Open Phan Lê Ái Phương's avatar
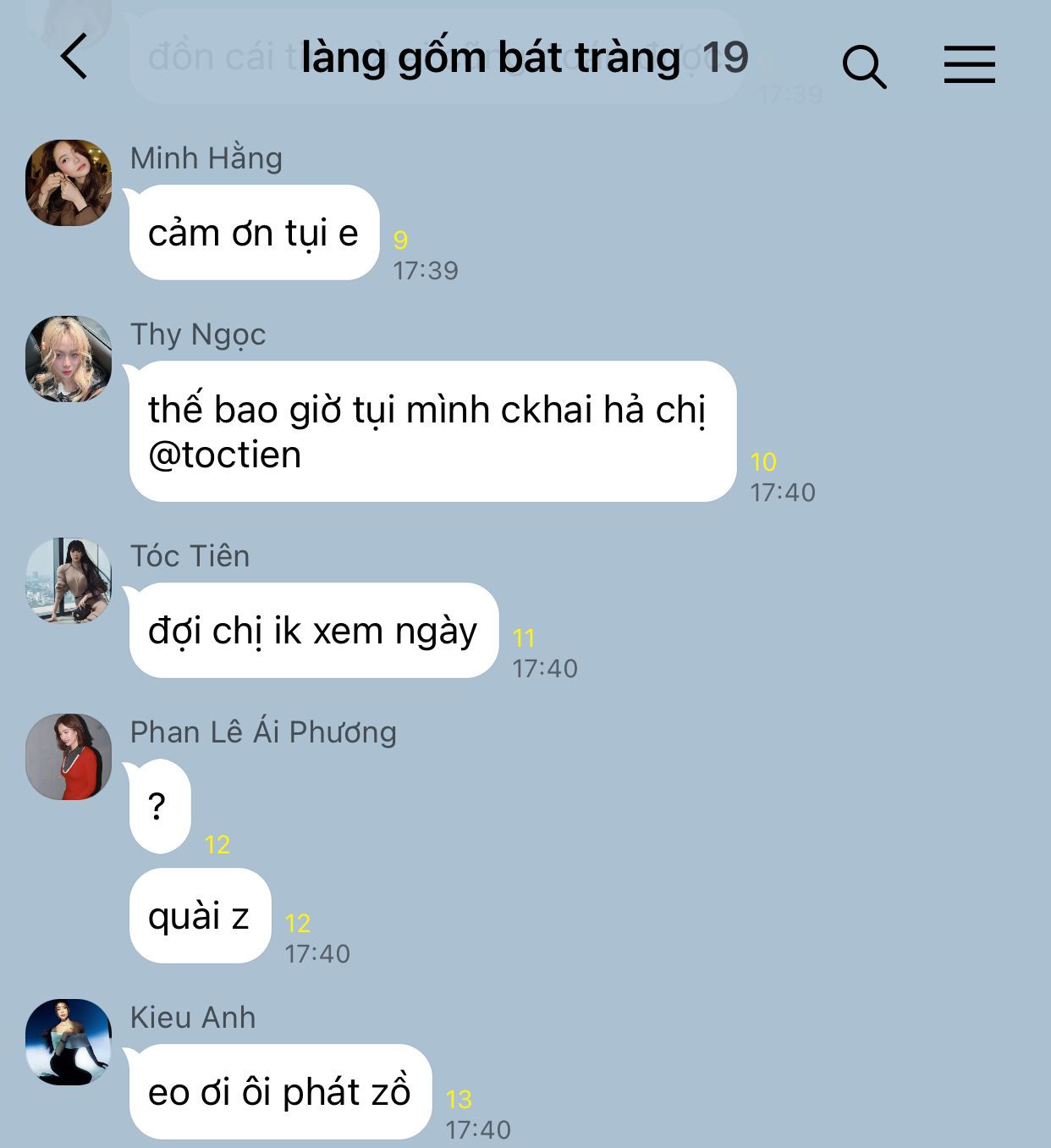This screenshot has width=1051, height=1148. tap(69, 757)
